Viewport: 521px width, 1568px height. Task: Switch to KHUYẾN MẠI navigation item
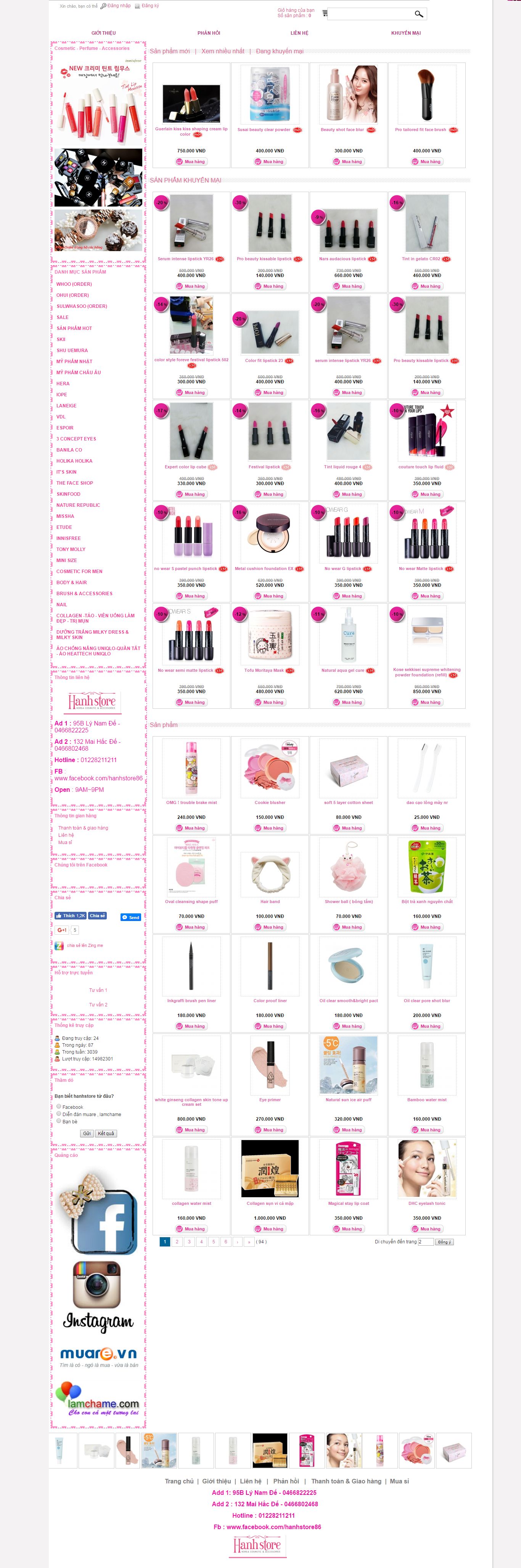(x=406, y=33)
